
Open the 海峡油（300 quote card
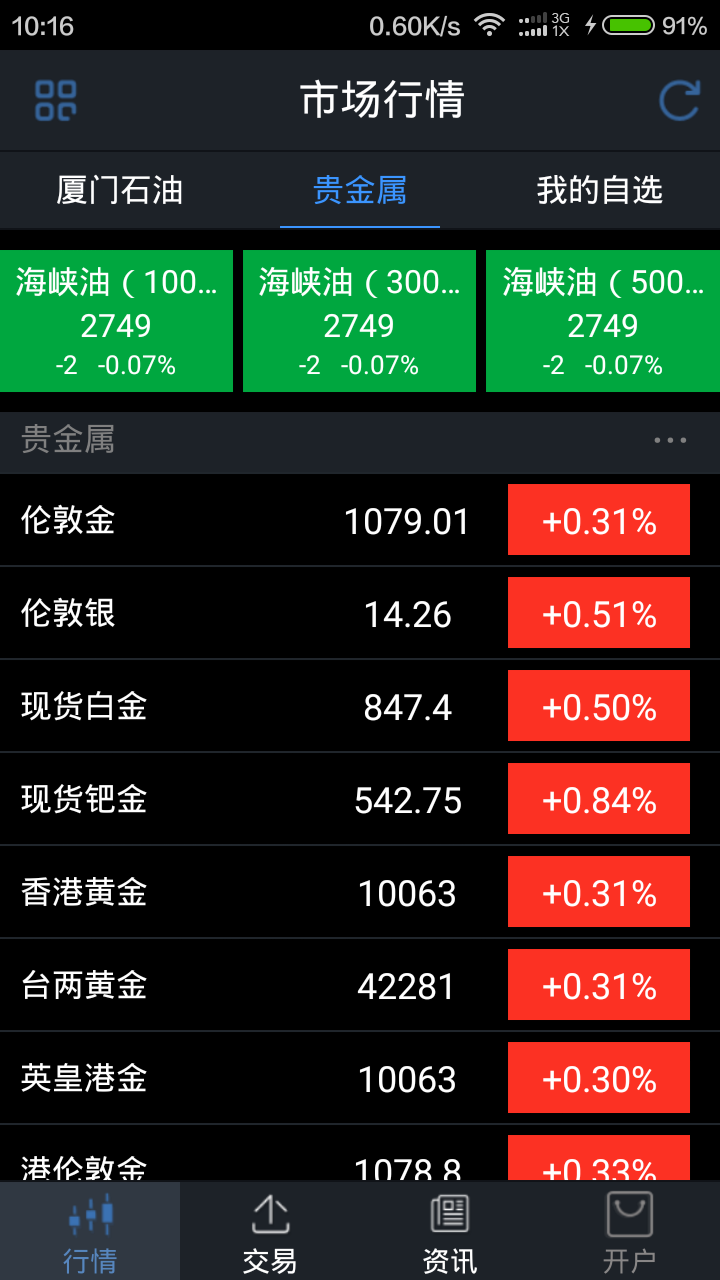(360, 321)
